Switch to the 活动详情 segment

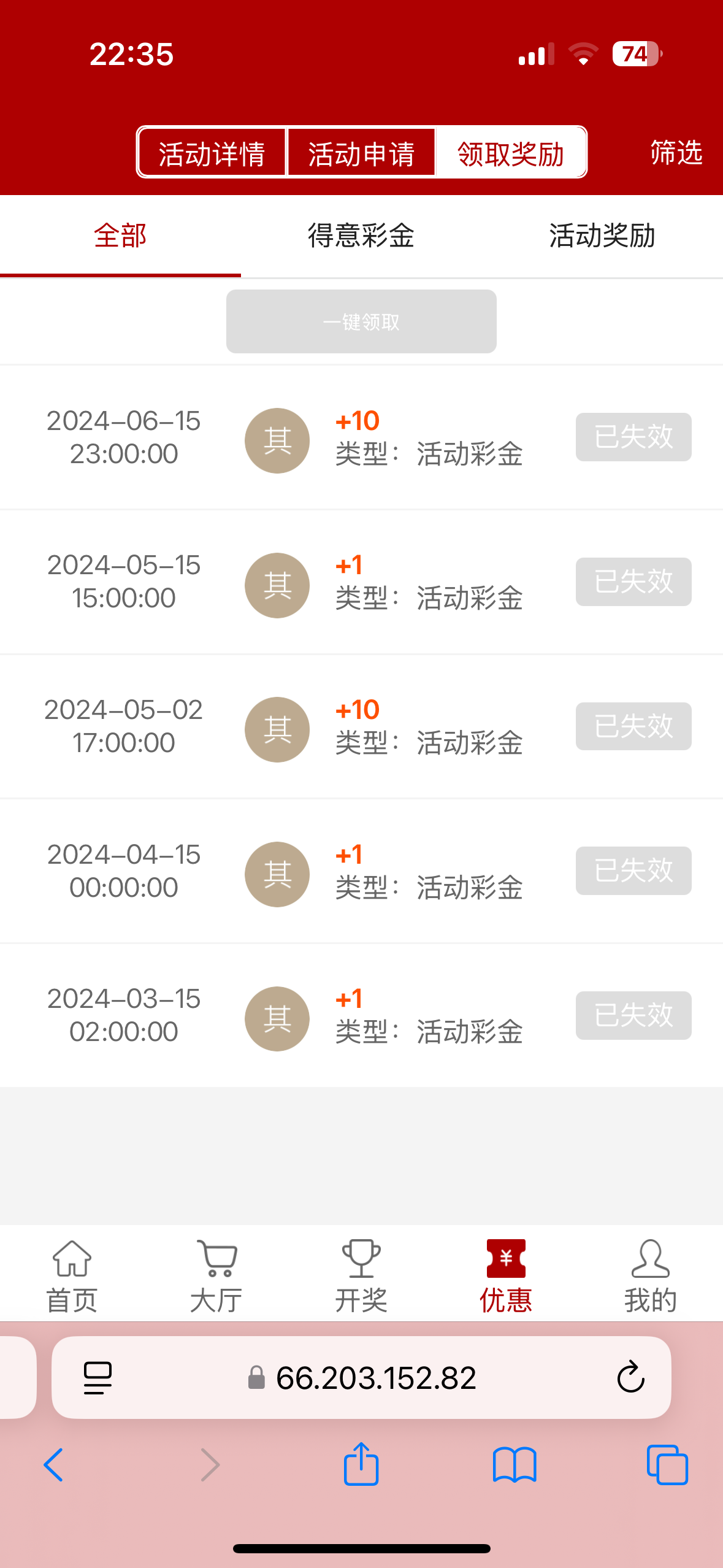[212, 153]
